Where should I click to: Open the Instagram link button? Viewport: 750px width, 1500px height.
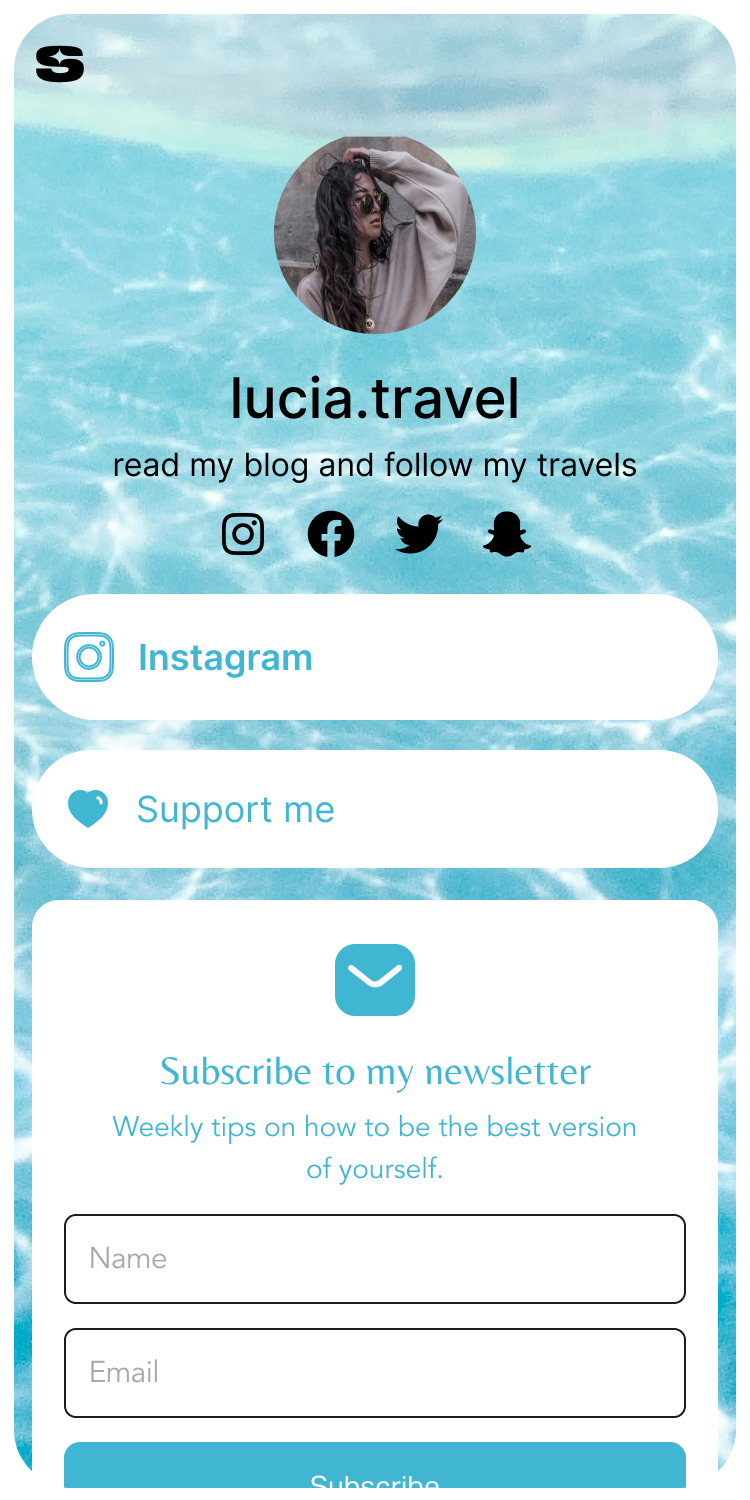point(375,657)
